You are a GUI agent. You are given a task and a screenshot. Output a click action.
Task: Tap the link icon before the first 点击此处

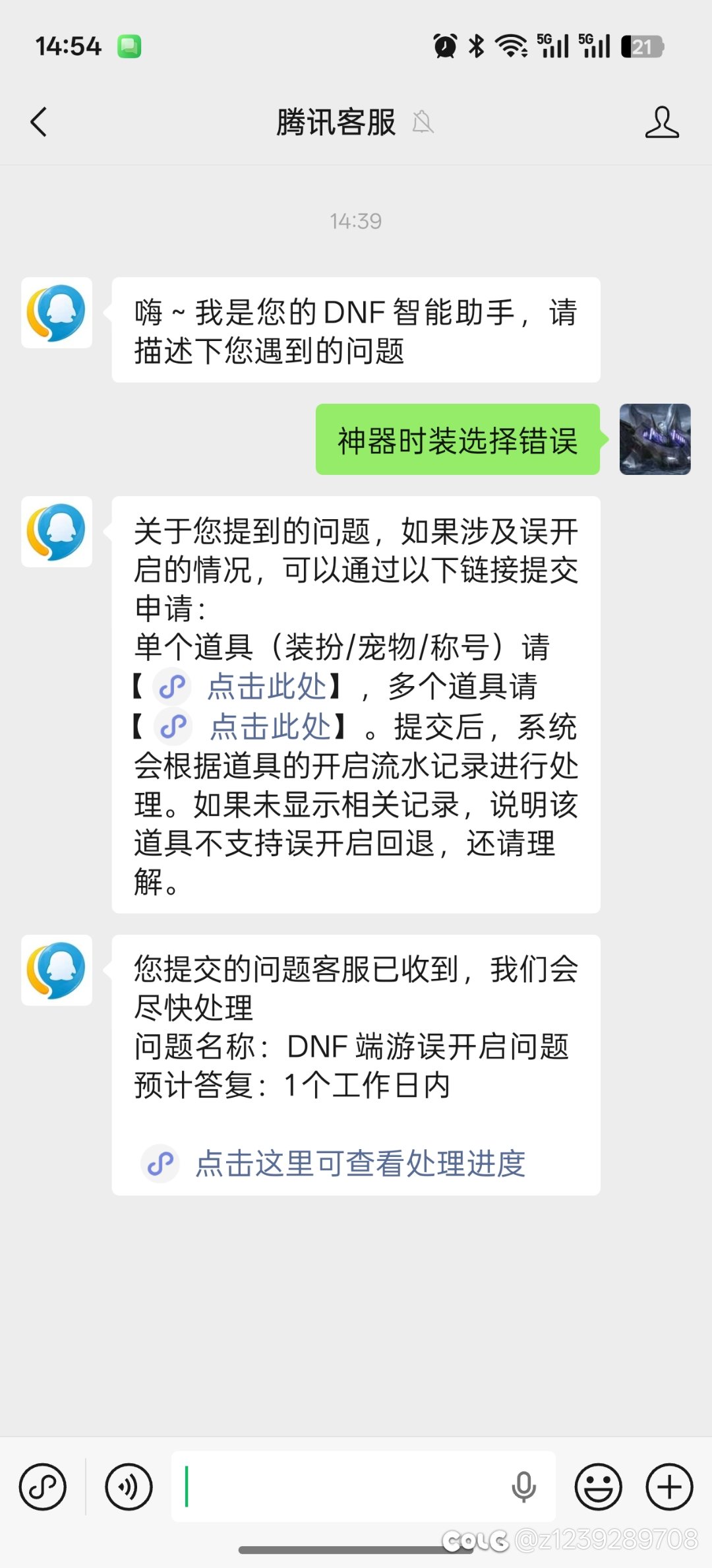click(x=173, y=687)
